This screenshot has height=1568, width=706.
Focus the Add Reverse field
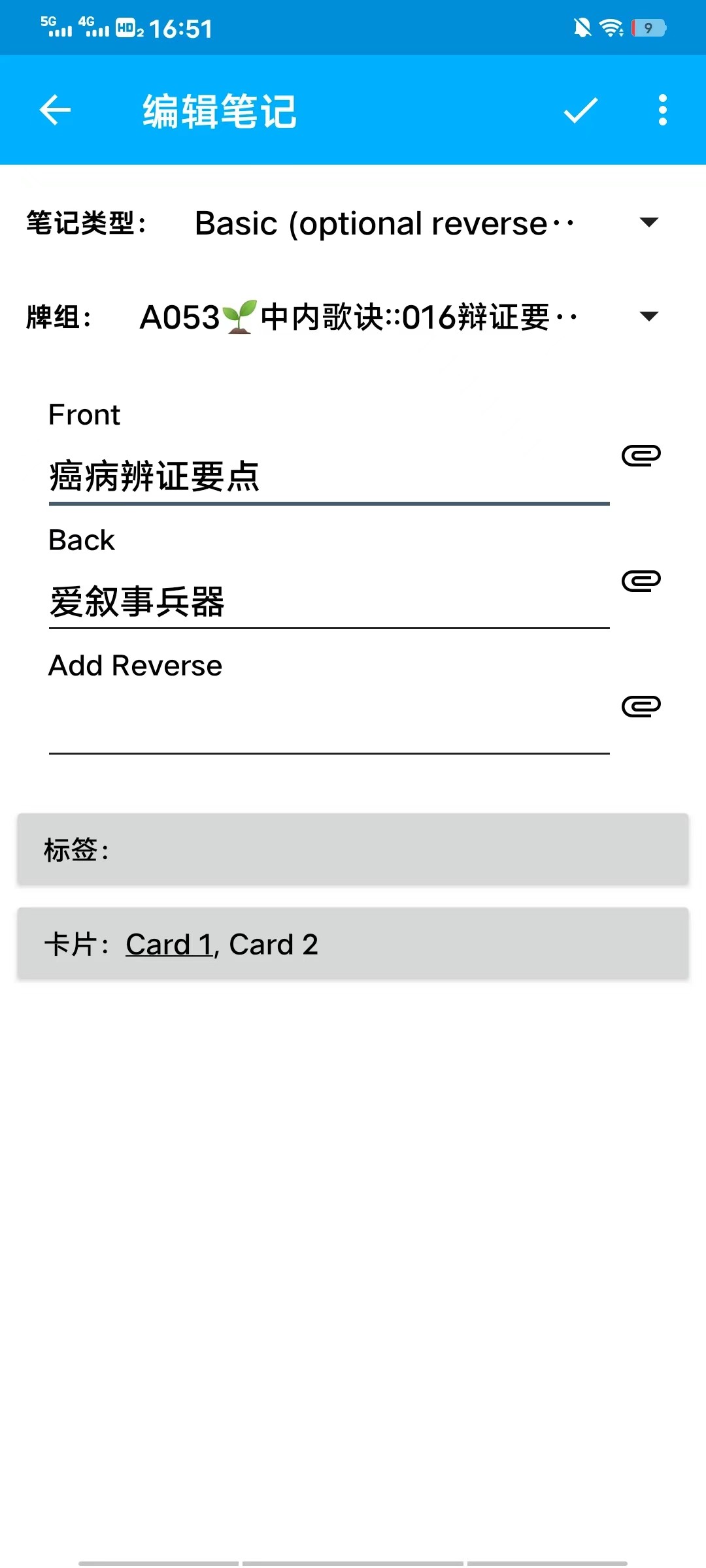point(329,725)
